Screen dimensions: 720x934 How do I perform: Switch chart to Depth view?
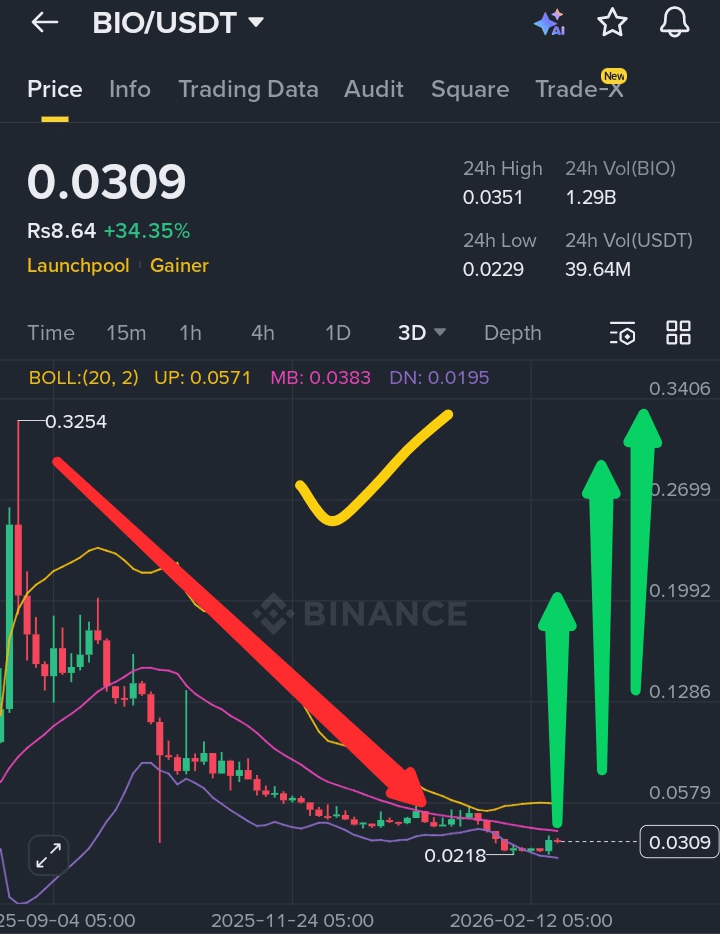tap(512, 333)
